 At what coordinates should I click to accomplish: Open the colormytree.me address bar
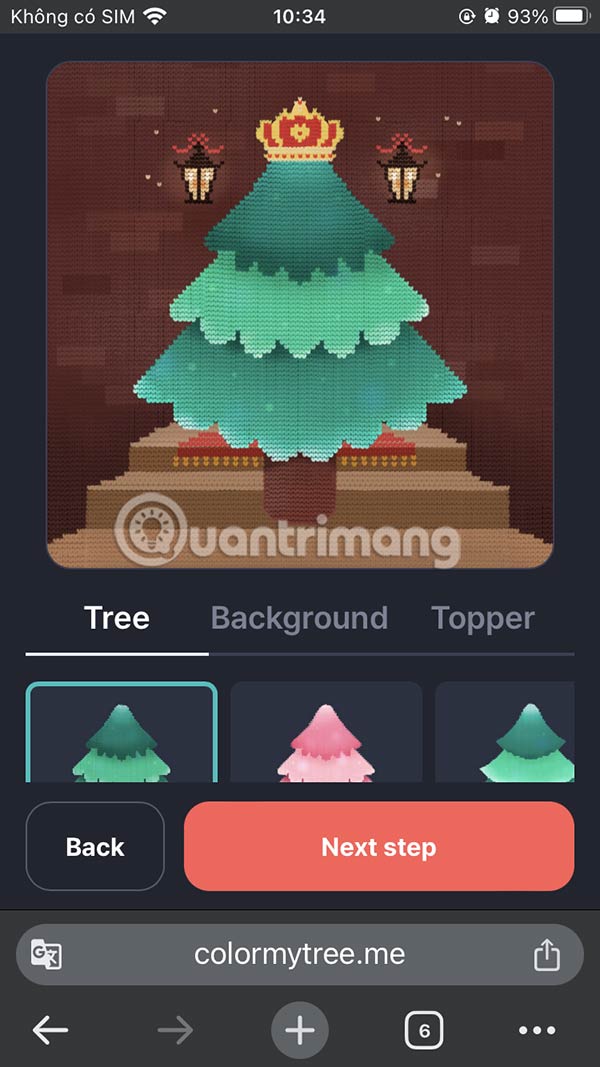click(x=299, y=954)
